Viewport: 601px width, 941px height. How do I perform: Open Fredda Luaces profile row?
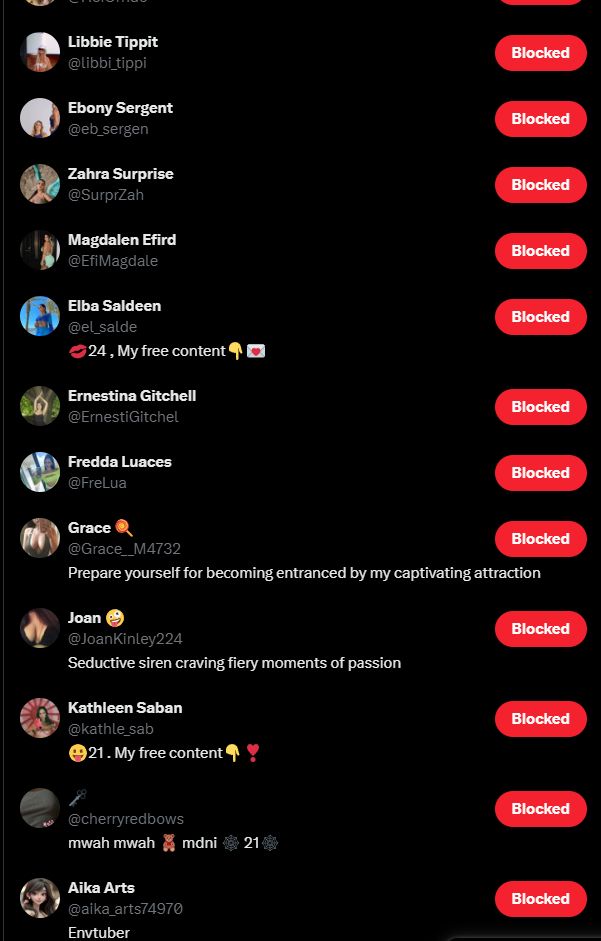pyautogui.click(x=119, y=462)
